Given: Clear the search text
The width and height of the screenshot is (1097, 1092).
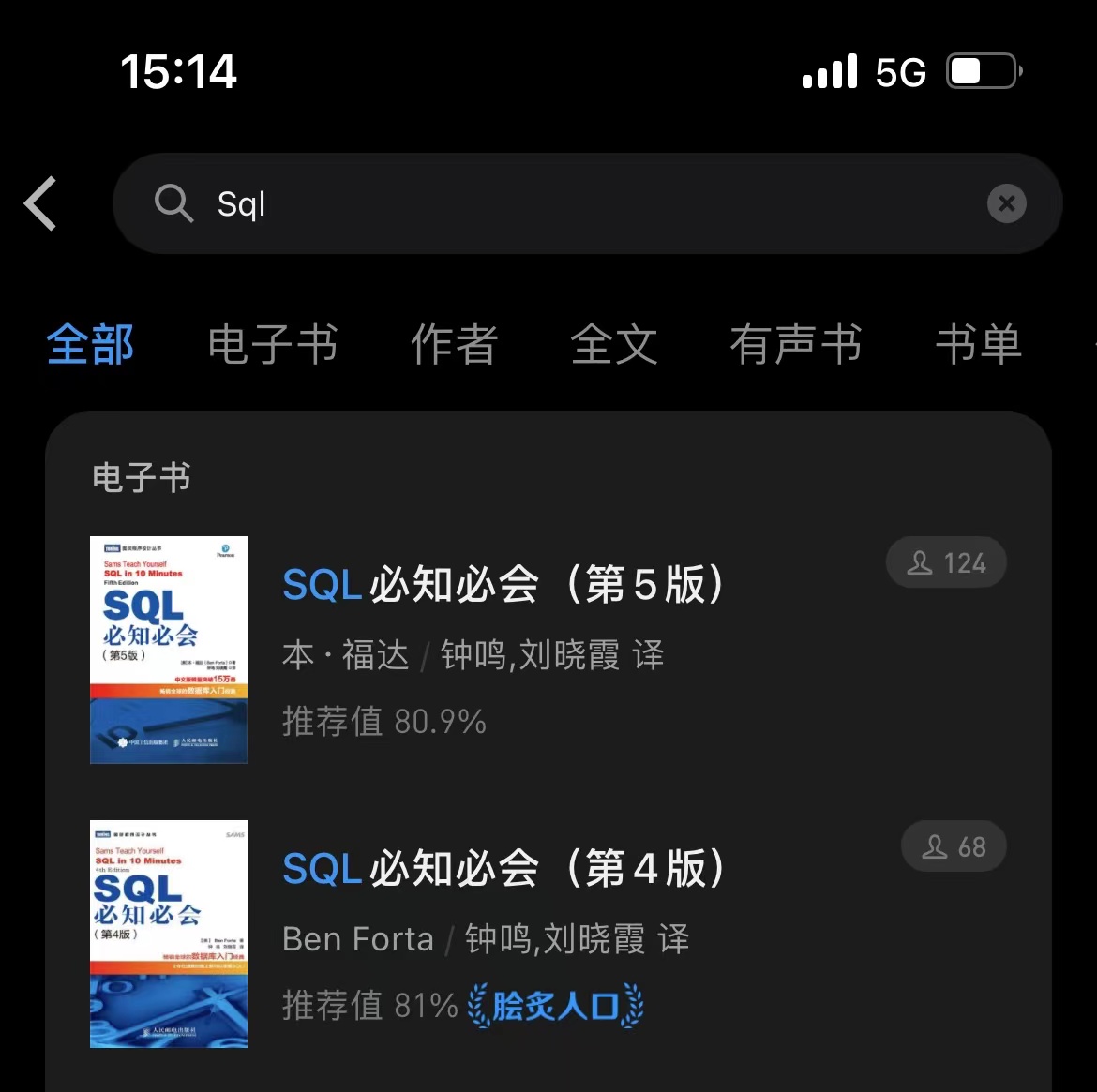Looking at the screenshot, I should click(1006, 203).
